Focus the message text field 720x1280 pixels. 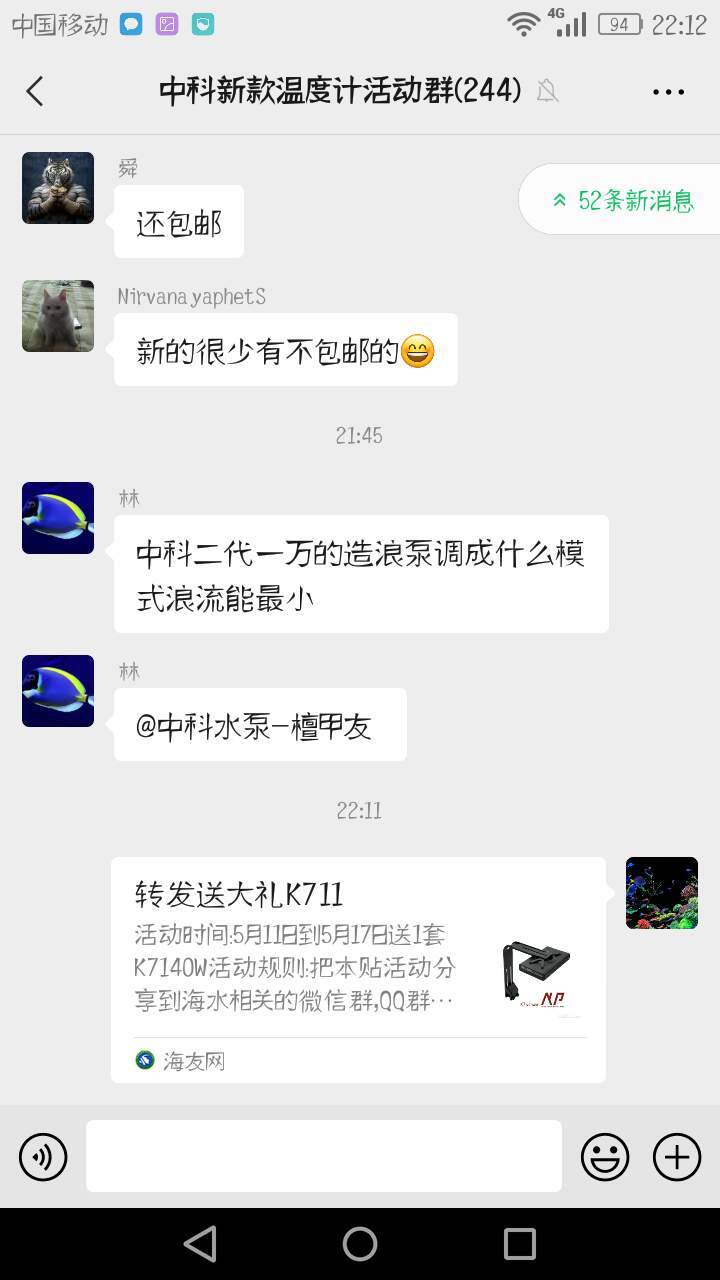click(x=323, y=1156)
